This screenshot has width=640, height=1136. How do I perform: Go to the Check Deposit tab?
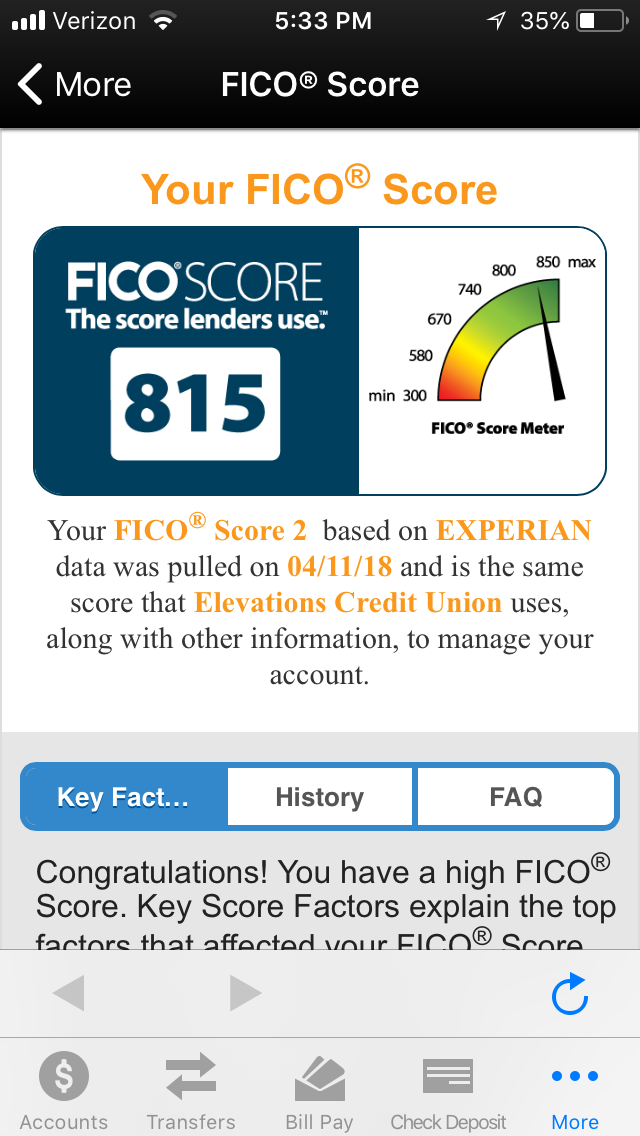pyautogui.click(x=448, y=1091)
